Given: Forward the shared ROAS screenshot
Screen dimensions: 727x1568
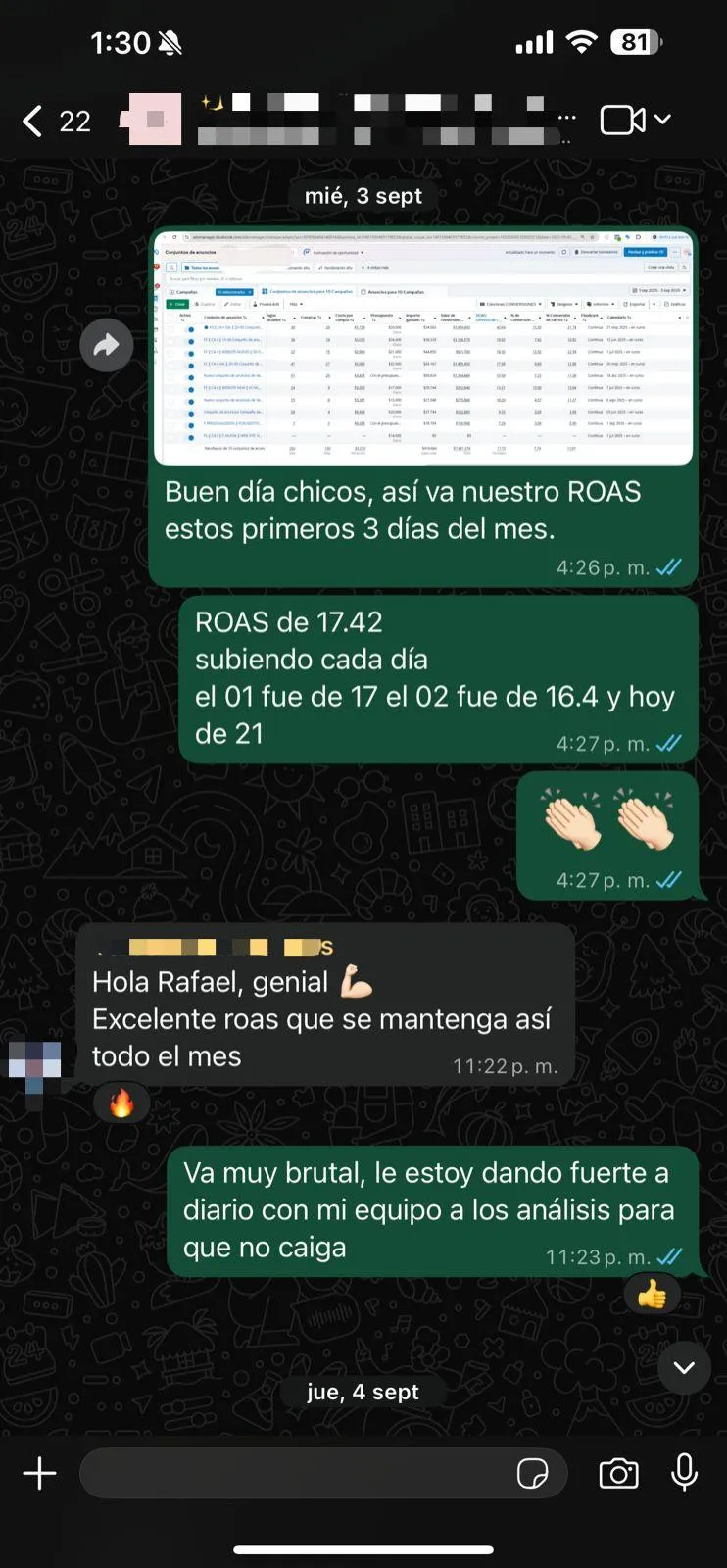Looking at the screenshot, I should [x=106, y=344].
